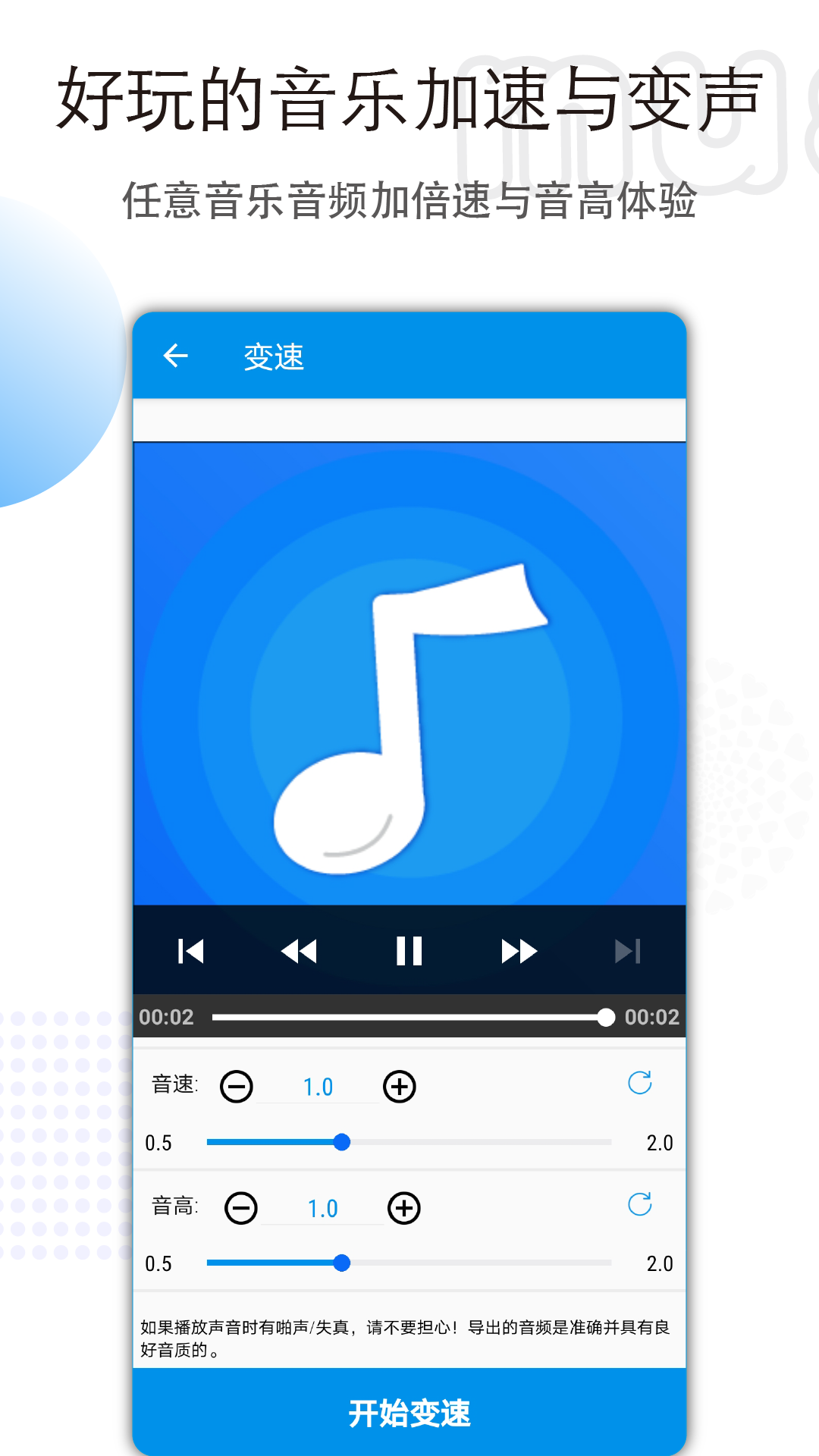Image resolution: width=819 pixels, height=1456 pixels.
Task: Click the back arrow on 变速 screen
Action: coord(176,355)
